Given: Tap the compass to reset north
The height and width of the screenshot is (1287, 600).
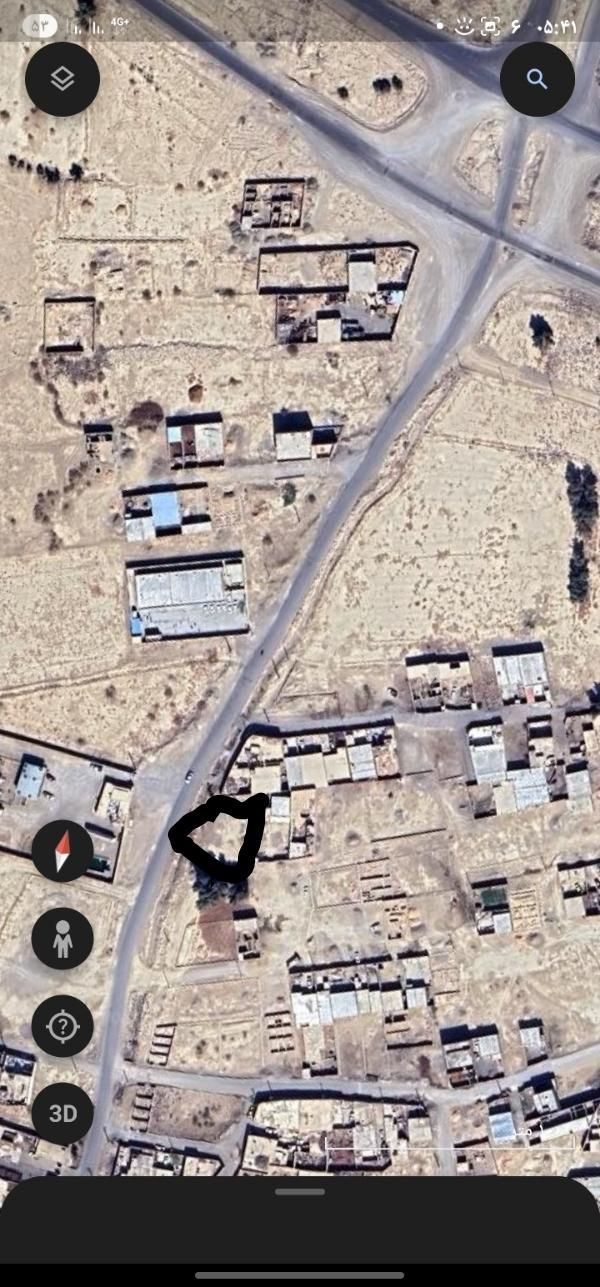Looking at the screenshot, I should point(62,851).
